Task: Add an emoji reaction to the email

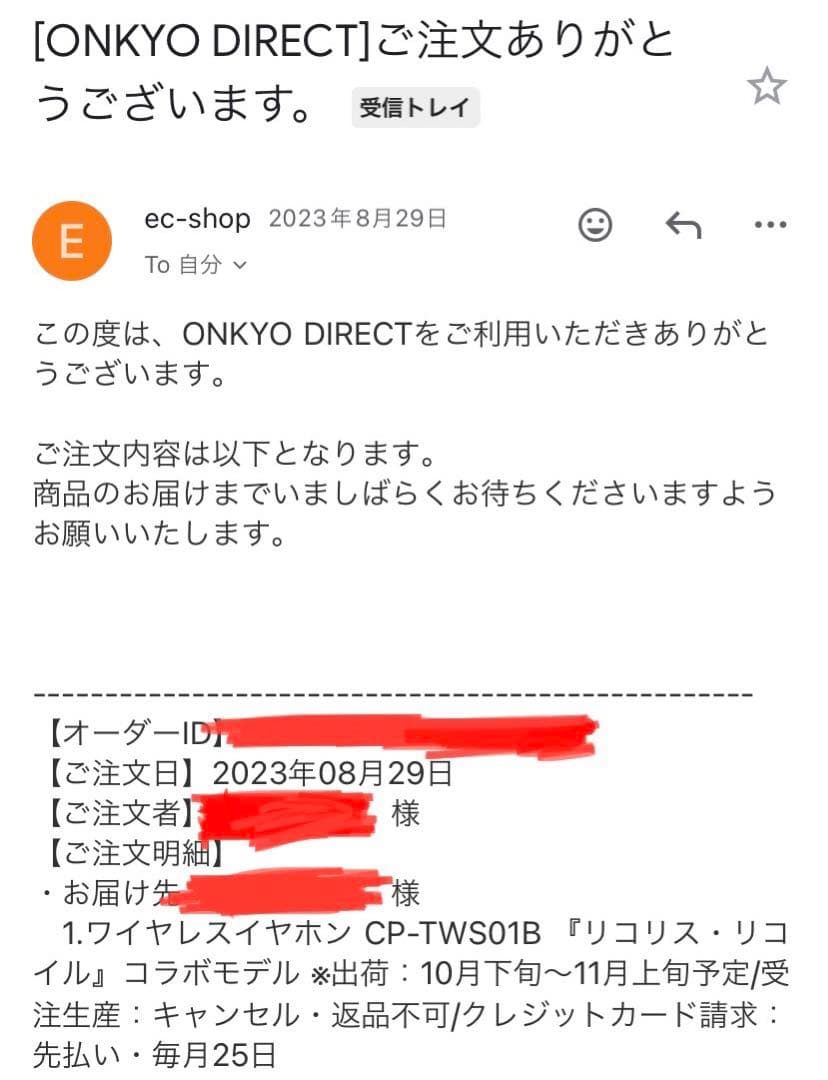Action: click(596, 225)
